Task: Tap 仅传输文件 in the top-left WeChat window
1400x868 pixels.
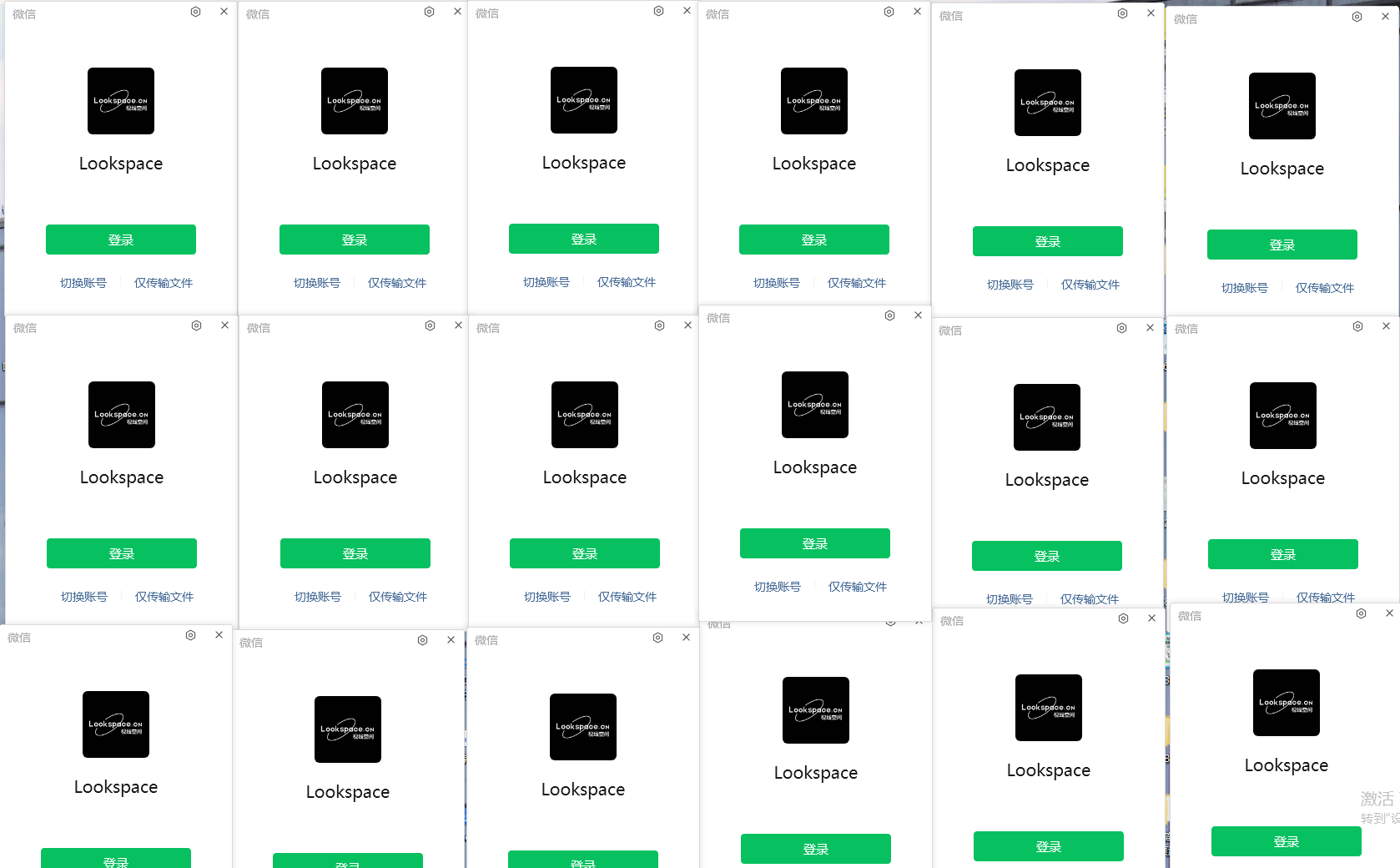Action: pos(164,283)
